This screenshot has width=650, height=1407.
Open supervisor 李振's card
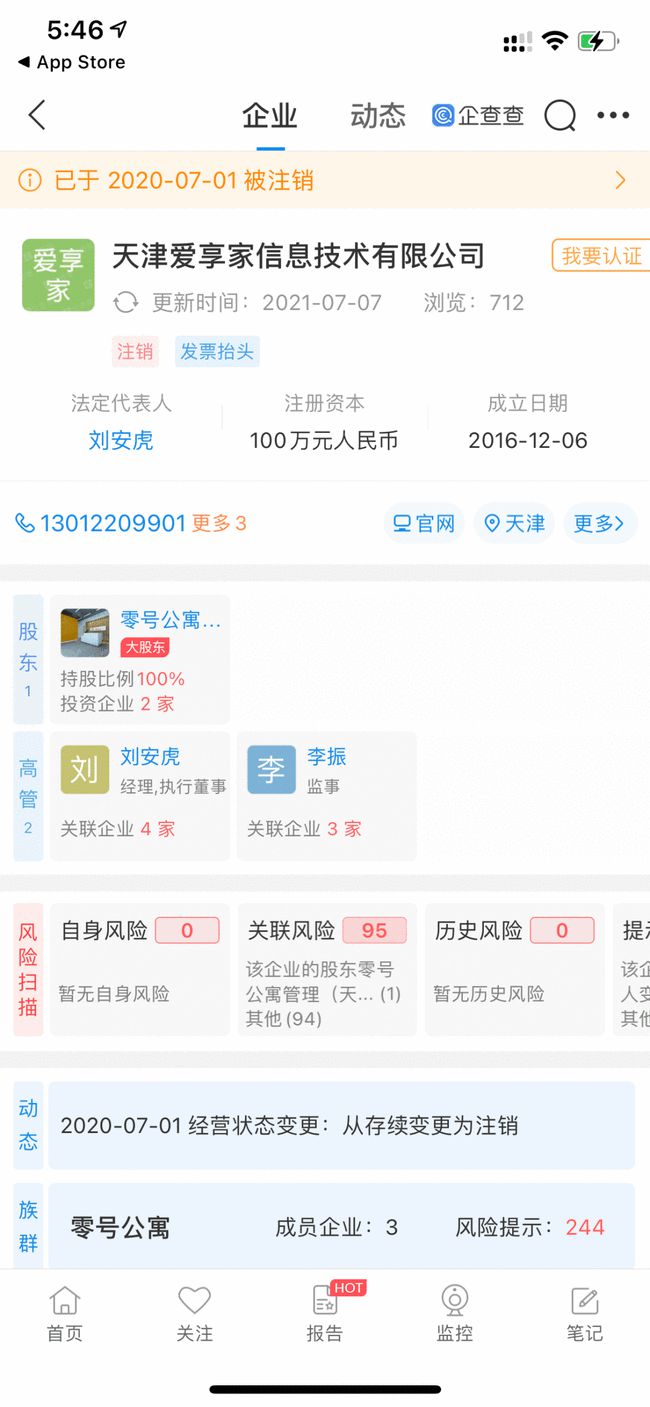(x=326, y=794)
